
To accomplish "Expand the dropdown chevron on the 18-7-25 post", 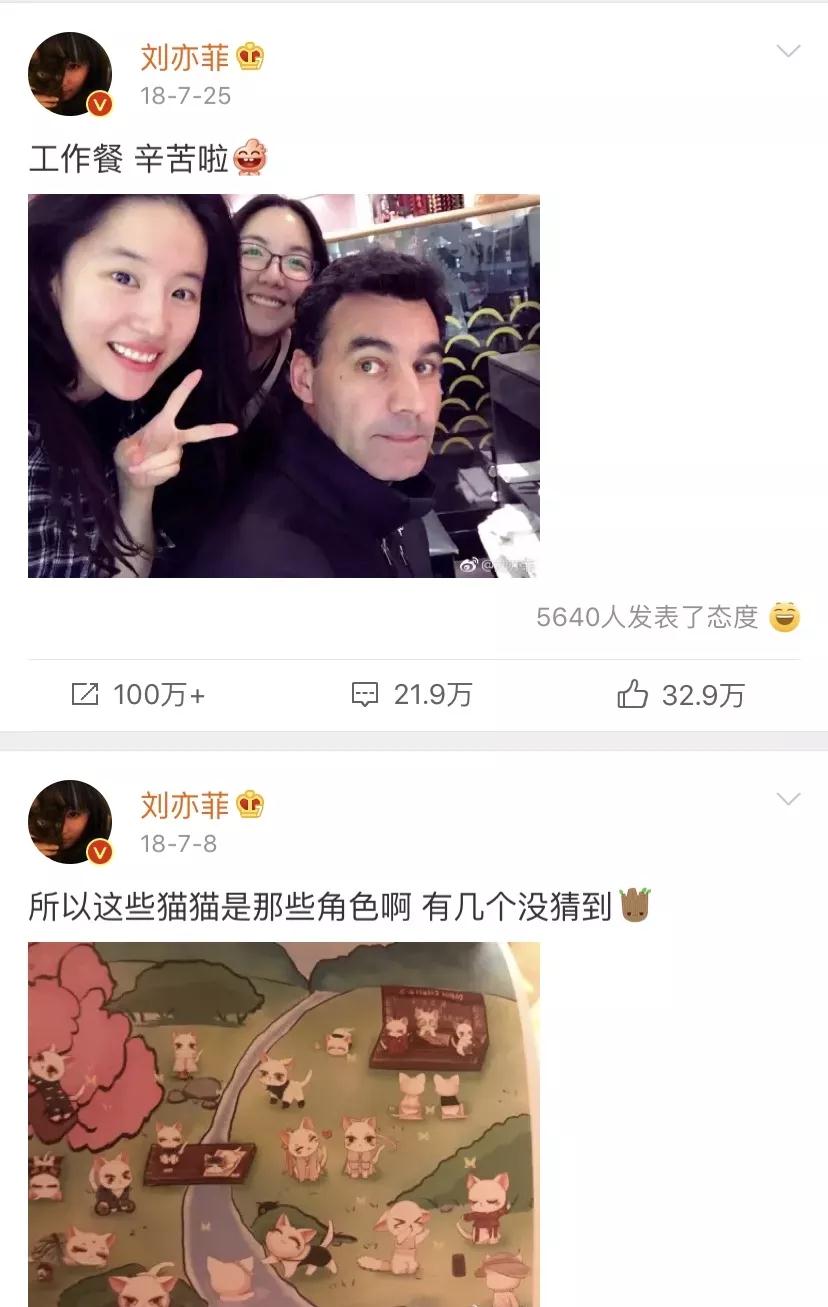I will tap(788, 52).
